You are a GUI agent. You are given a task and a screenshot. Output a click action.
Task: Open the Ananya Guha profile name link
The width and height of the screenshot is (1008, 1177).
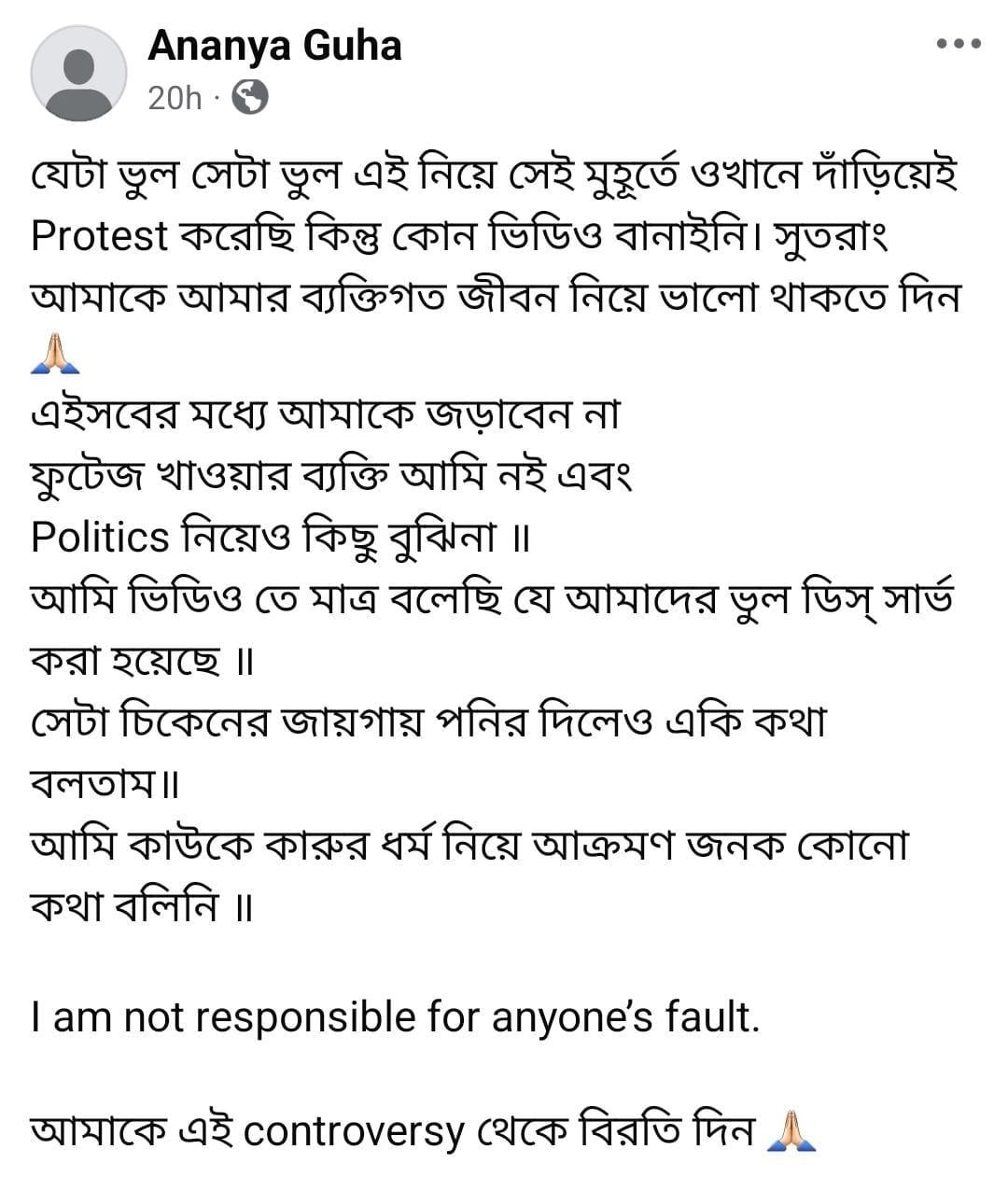pos(274,46)
